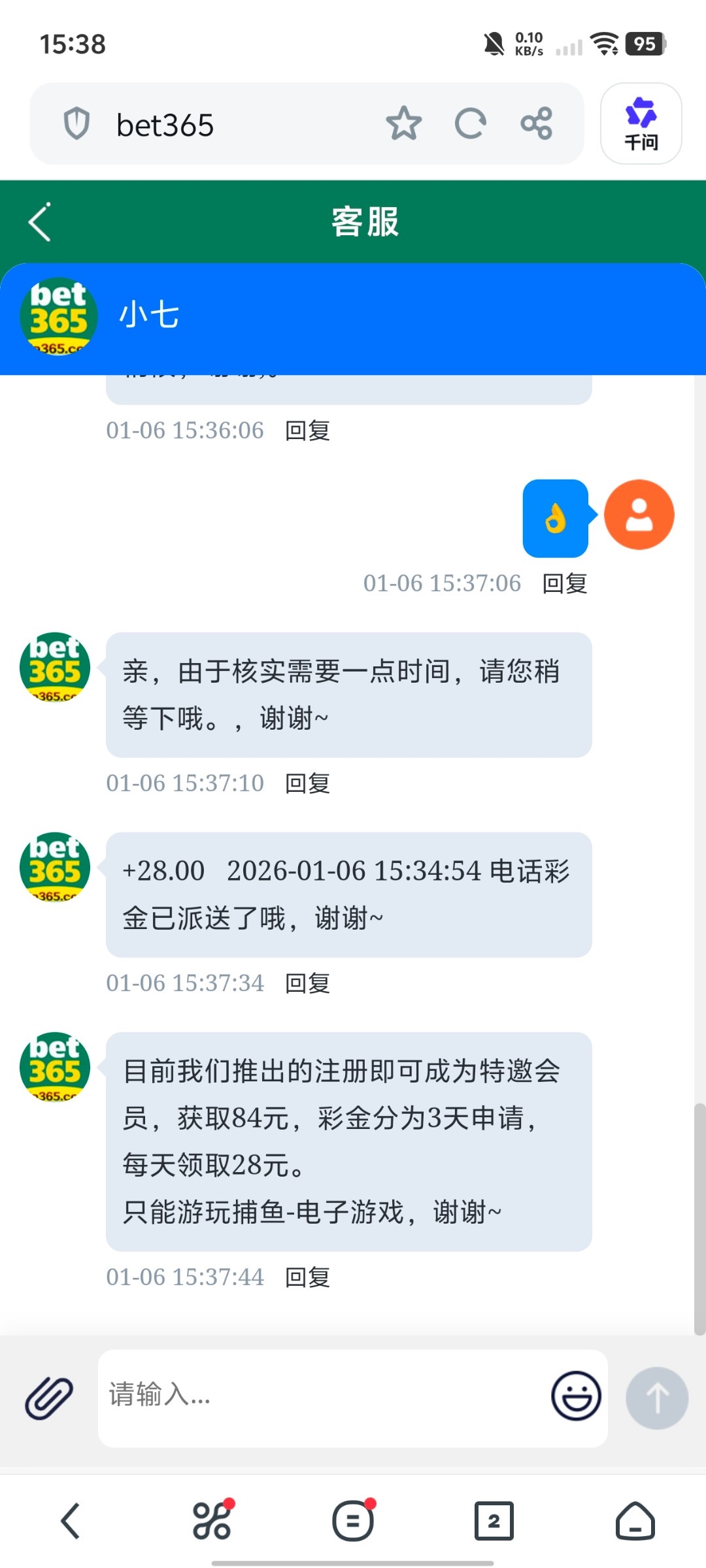Go to the browser home page

[x=635, y=1521]
